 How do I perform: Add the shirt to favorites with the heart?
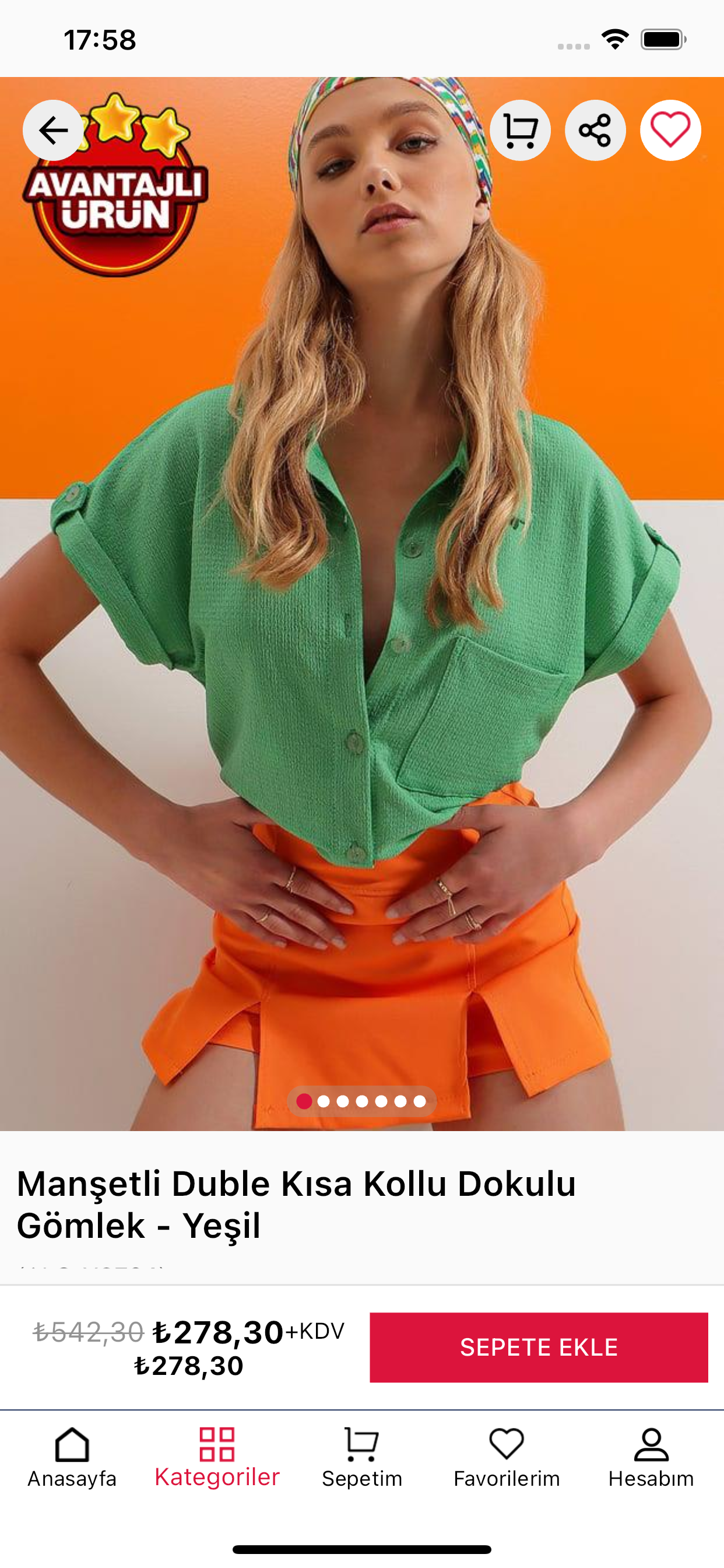(x=670, y=130)
